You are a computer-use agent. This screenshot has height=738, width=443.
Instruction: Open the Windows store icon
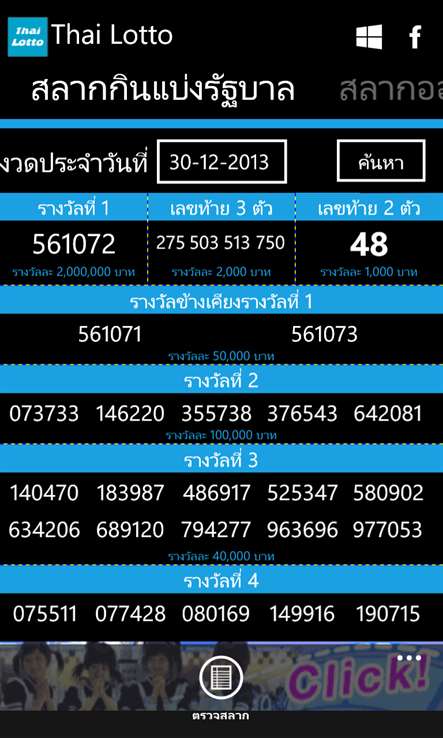pos(369,37)
